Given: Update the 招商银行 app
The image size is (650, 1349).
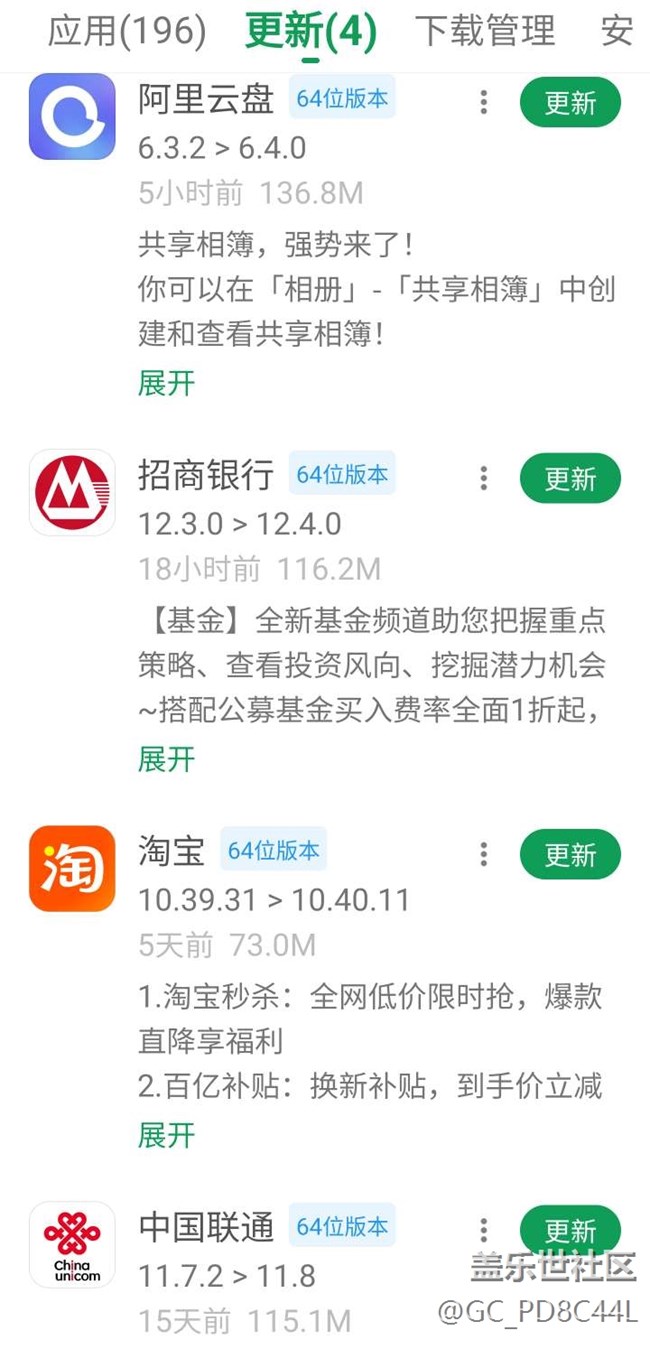Looking at the screenshot, I should pyautogui.click(x=570, y=478).
